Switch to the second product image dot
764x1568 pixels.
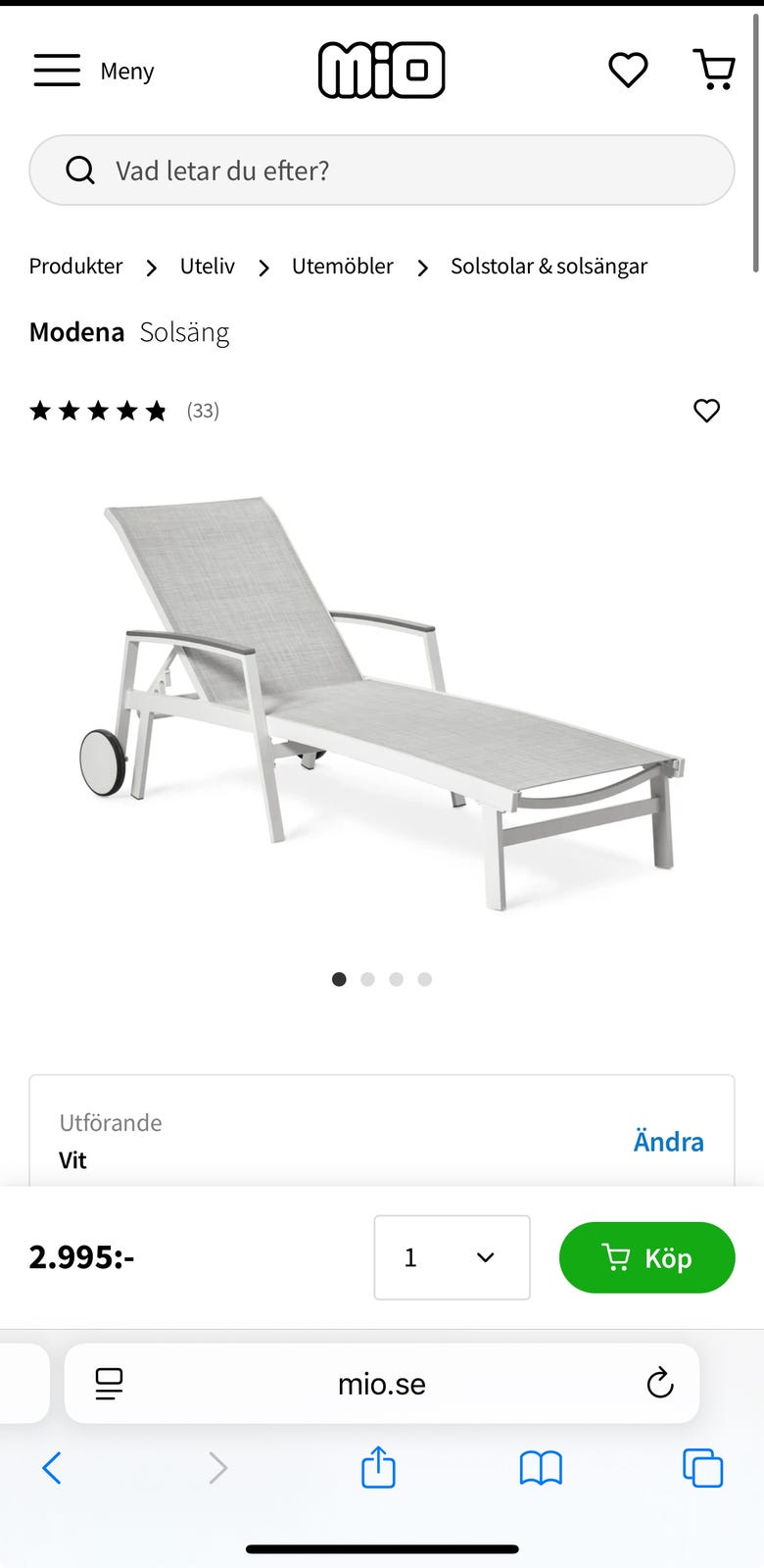[x=367, y=979]
